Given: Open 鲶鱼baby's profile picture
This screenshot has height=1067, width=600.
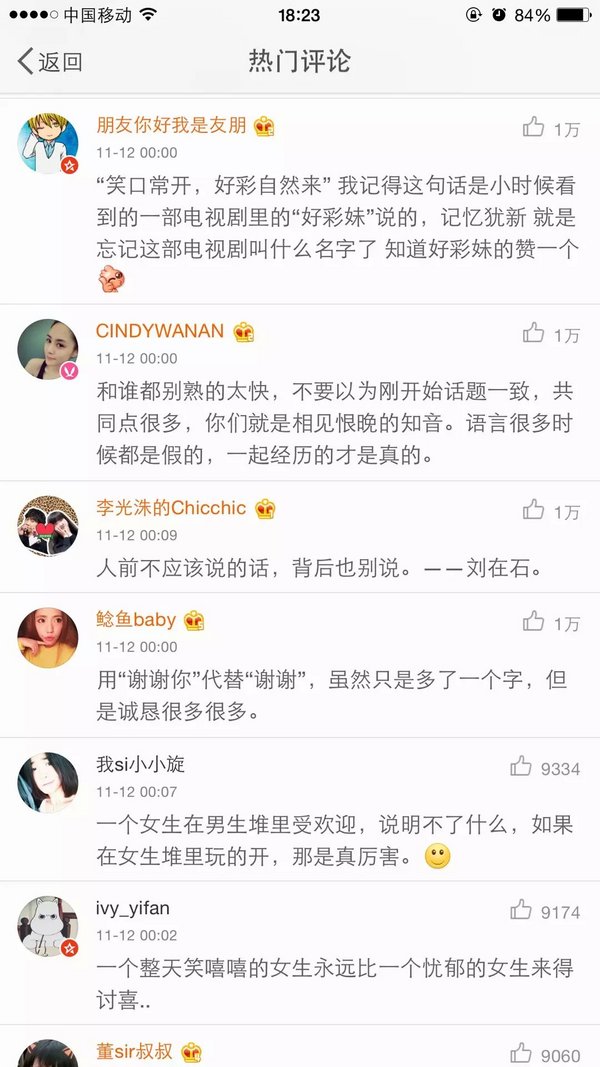Looking at the screenshot, I should coord(48,637).
